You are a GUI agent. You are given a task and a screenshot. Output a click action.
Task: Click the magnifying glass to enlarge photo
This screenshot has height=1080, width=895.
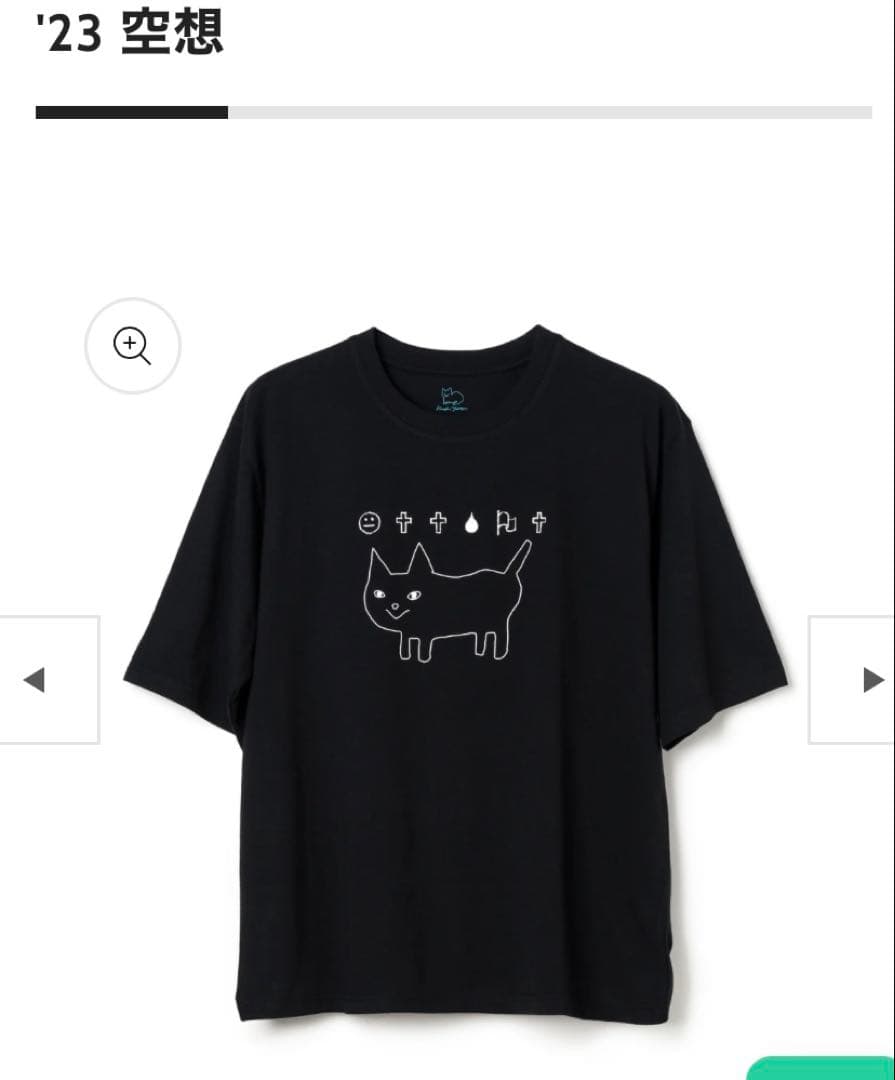[x=133, y=346]
